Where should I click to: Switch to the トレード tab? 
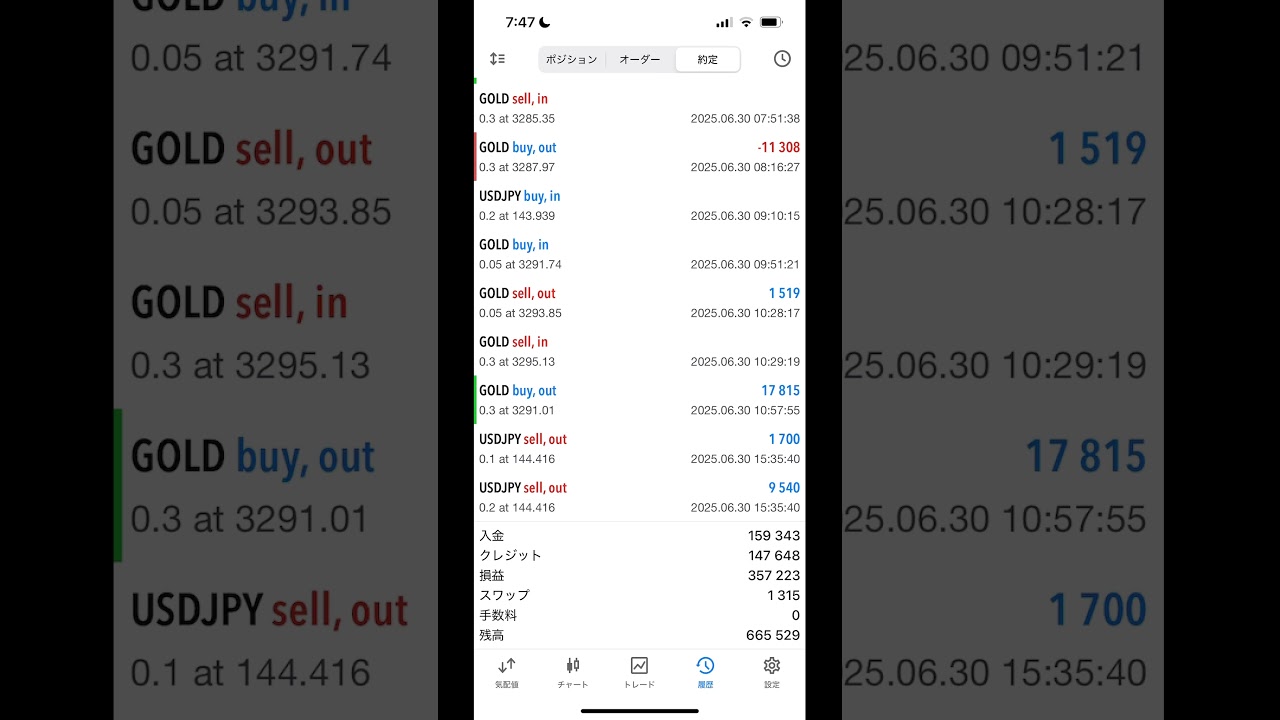coord(639,672)
